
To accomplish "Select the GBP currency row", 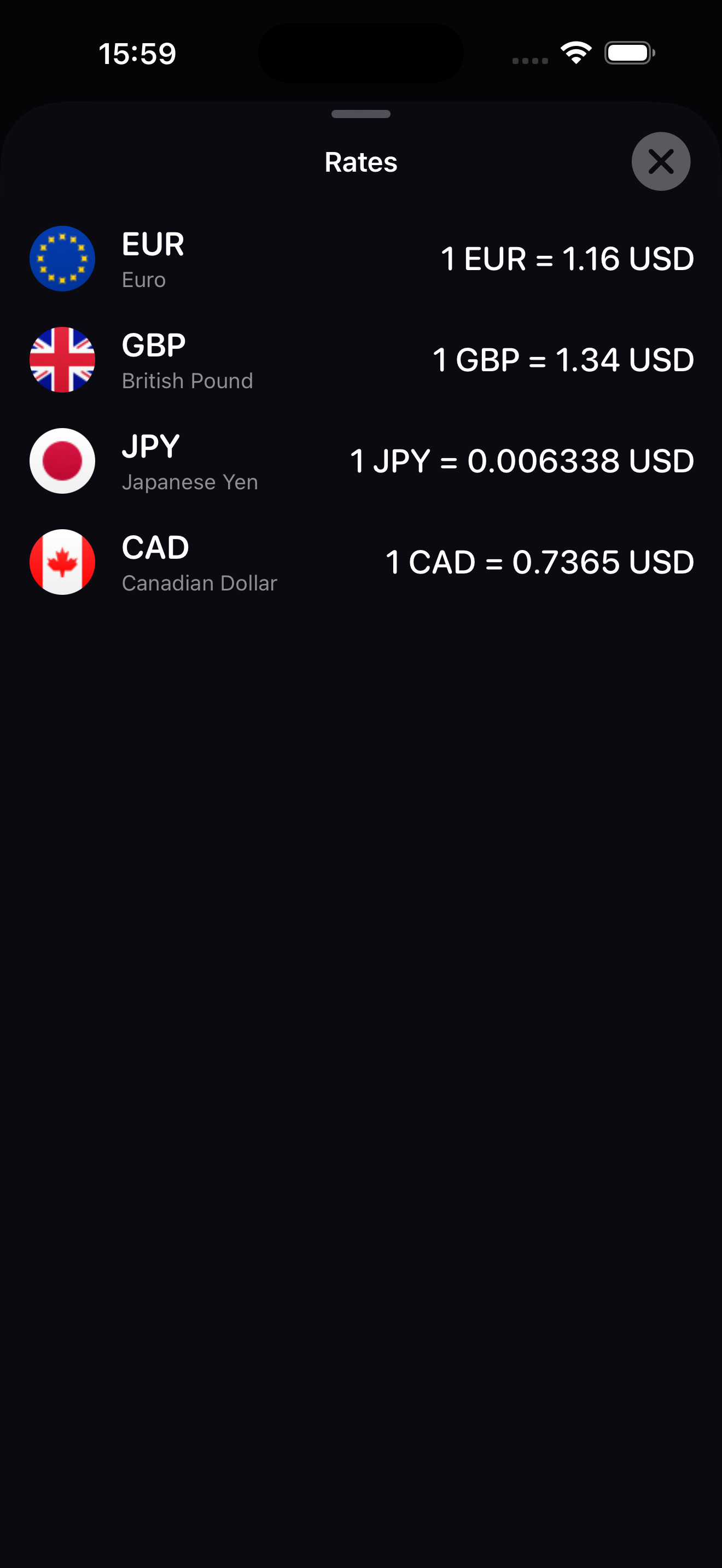I will tap(361, 359).
